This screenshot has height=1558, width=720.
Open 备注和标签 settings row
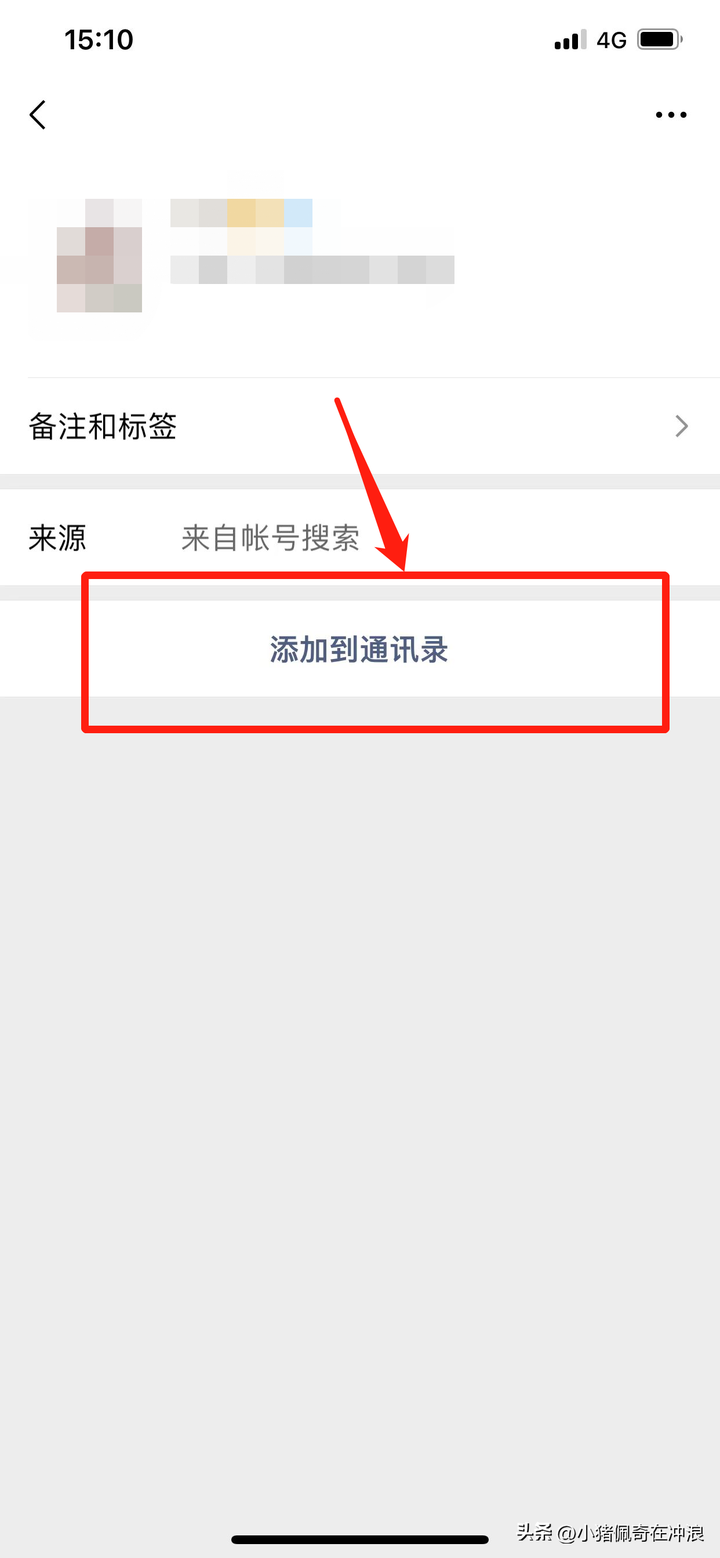pos(360,427)
